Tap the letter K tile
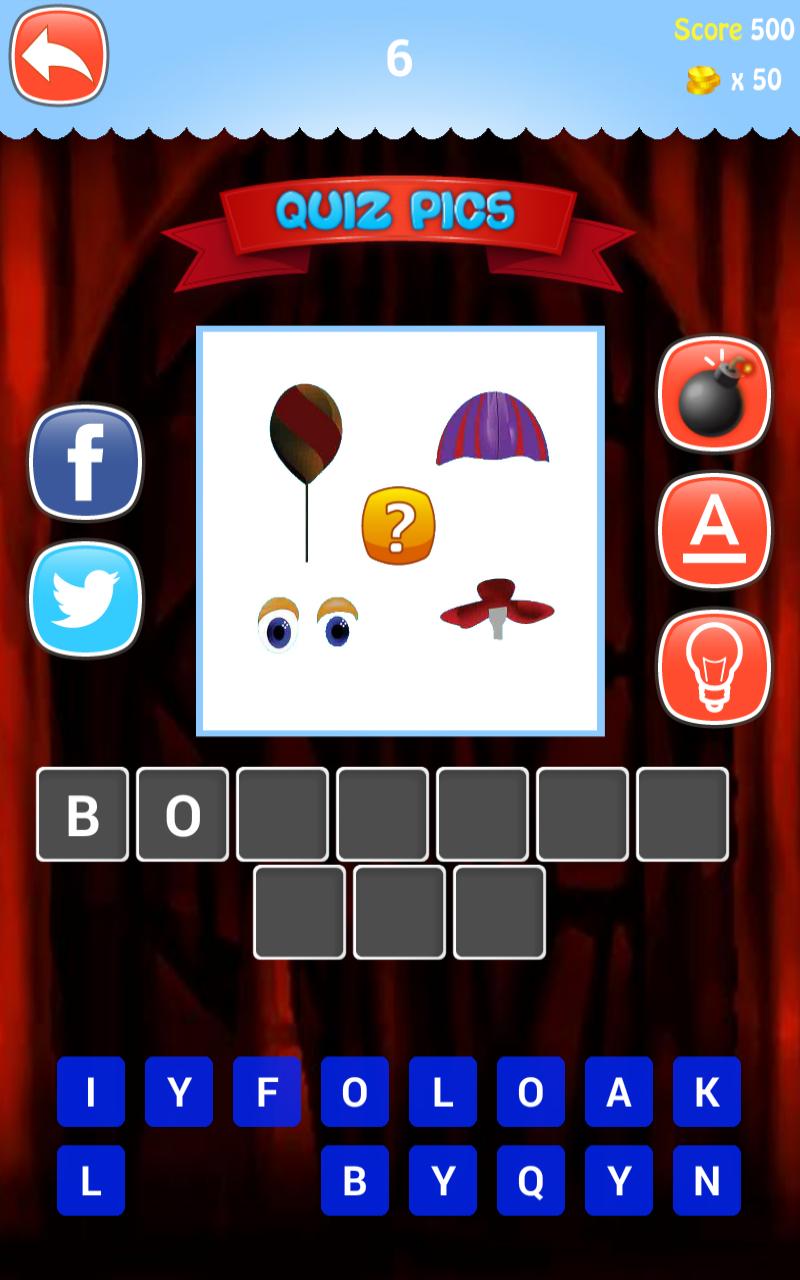800x1280 pixels. (707, 1092)
